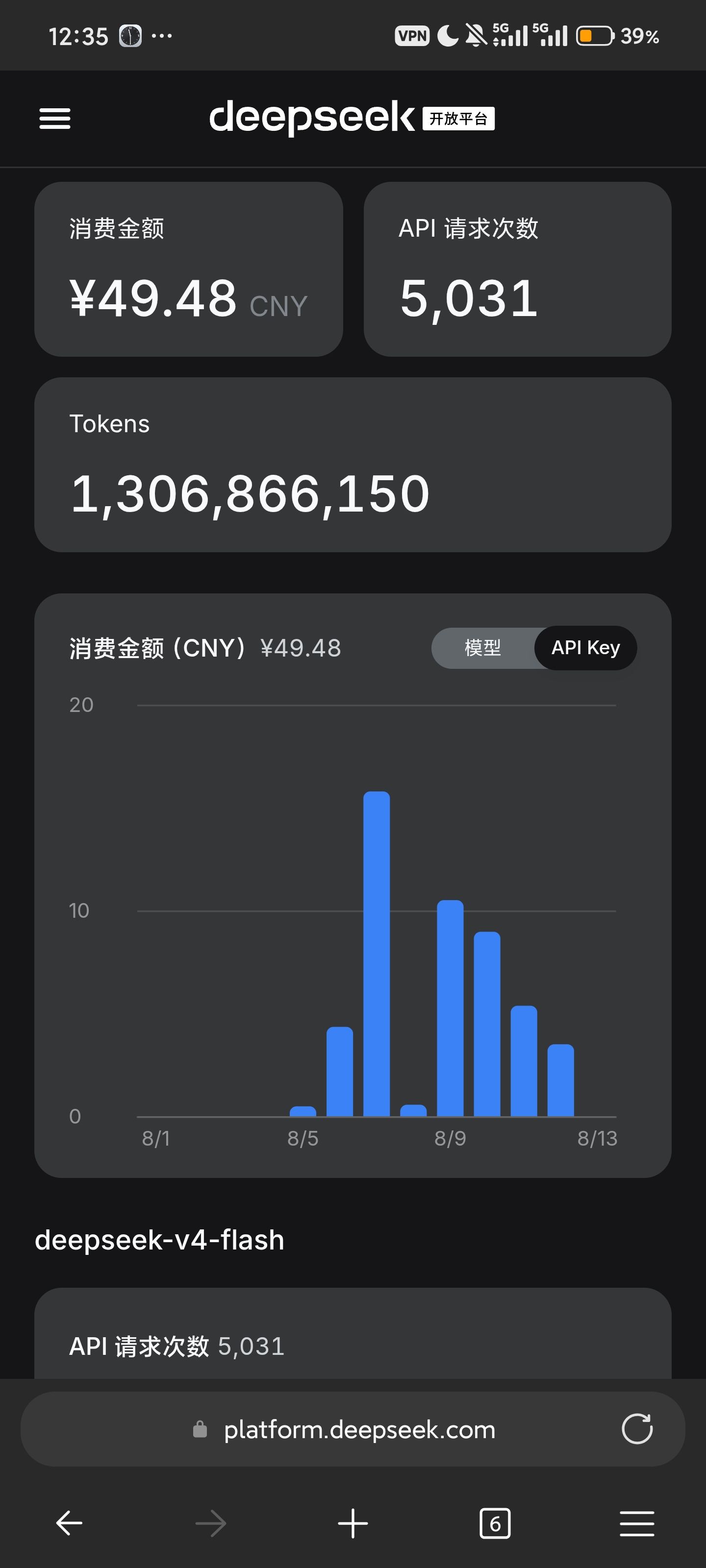The width and height of the screenshot is (706, 1568).
Task: Go back in the browser
Action: pos(70,1523)
